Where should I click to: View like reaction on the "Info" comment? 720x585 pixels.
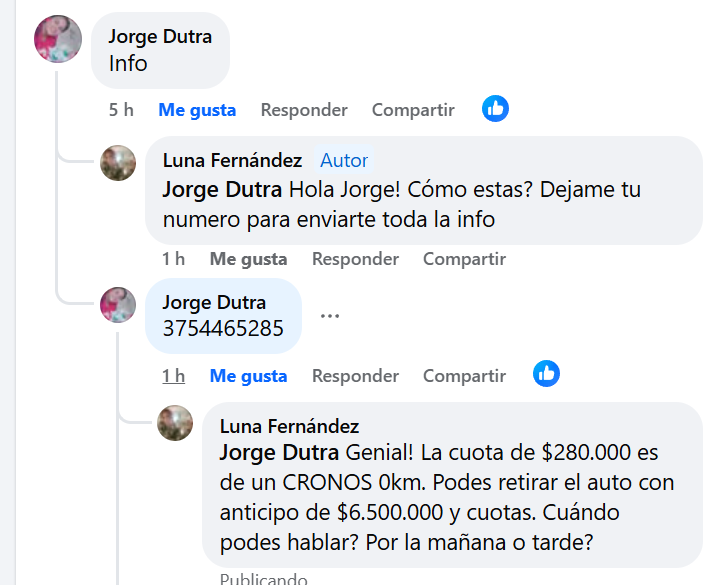[x=495, y=109]
